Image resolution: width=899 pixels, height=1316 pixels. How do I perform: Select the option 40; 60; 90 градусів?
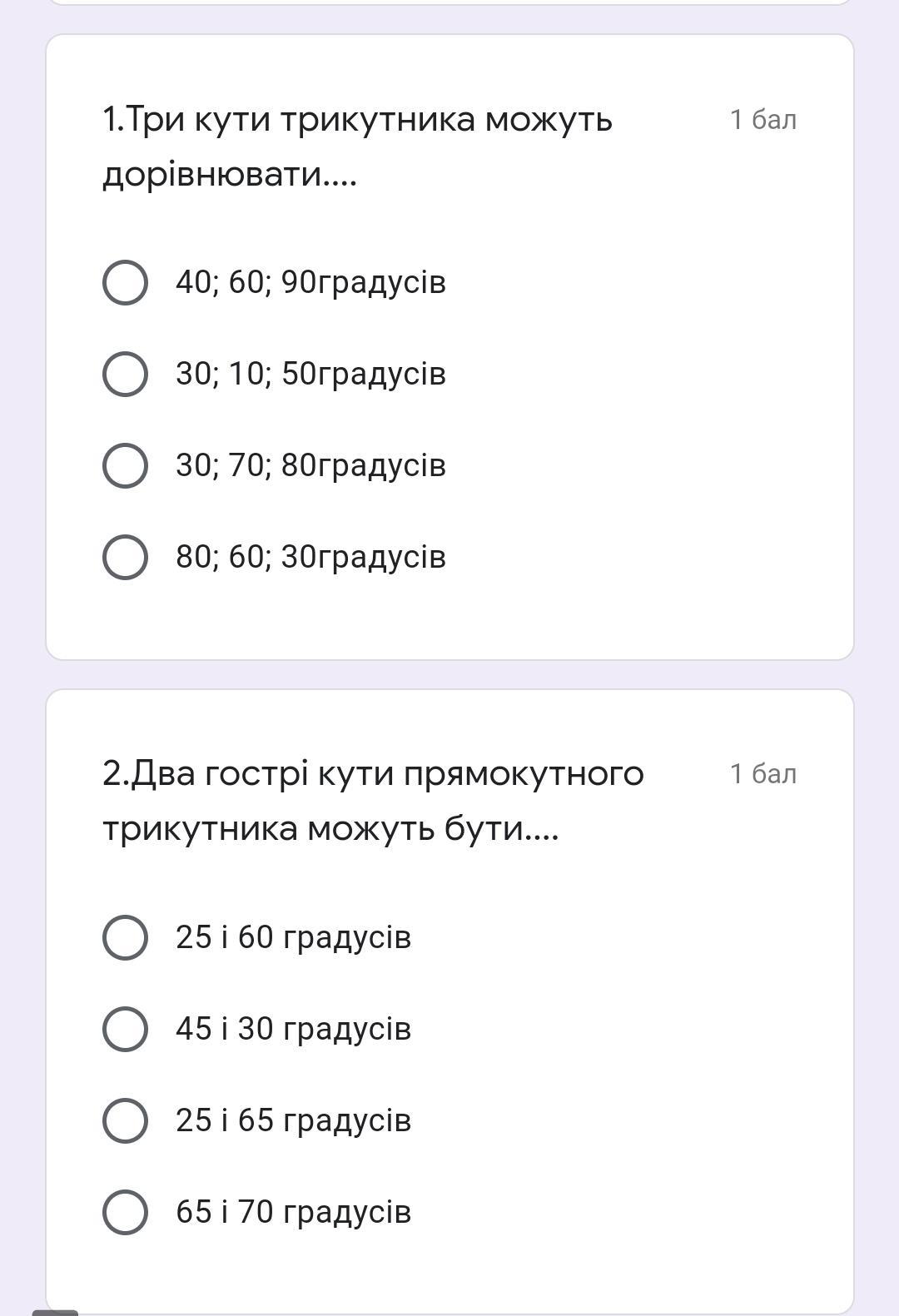coord(126,283)
